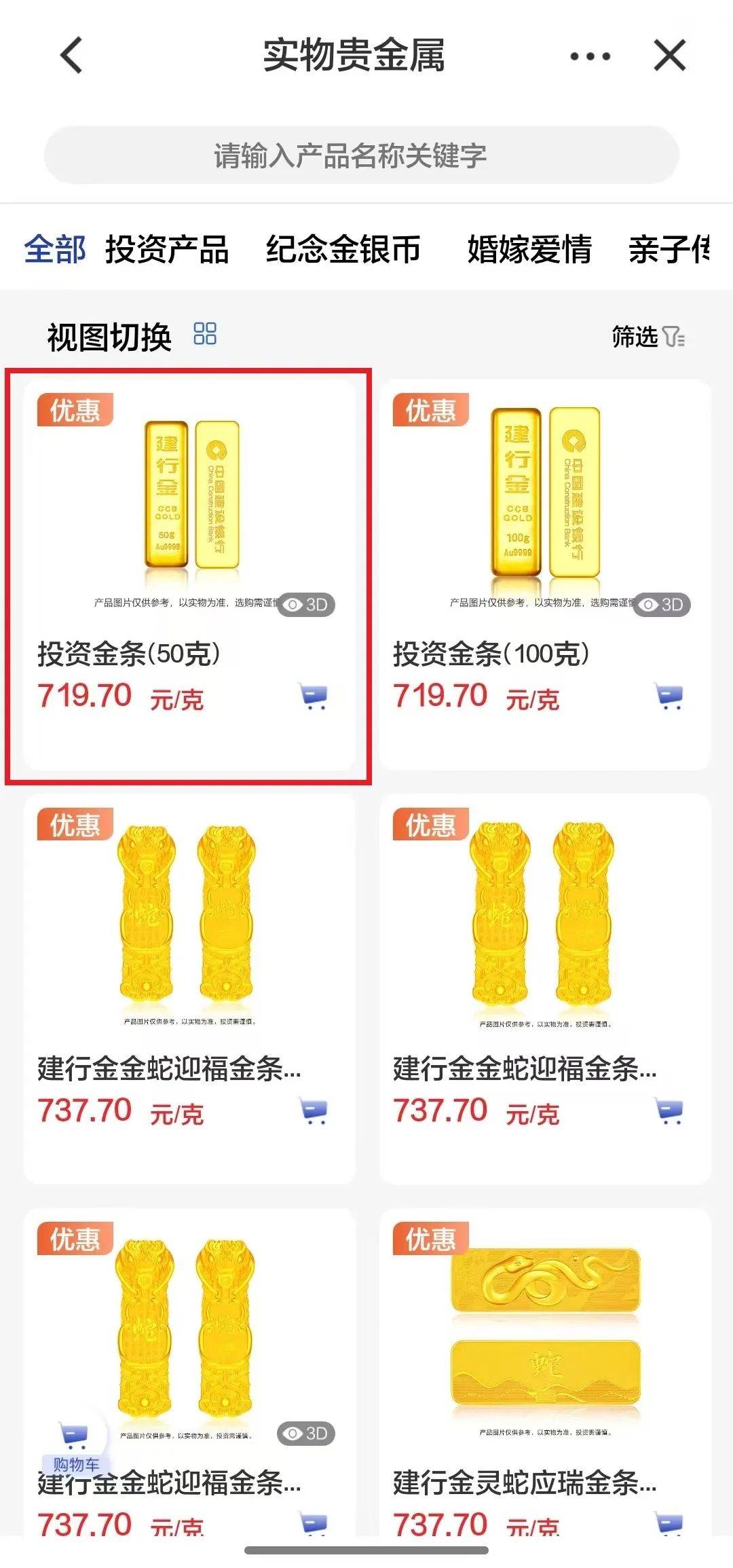
Task: Switch to the 投资产品 tab
Action: coord(167,249)
